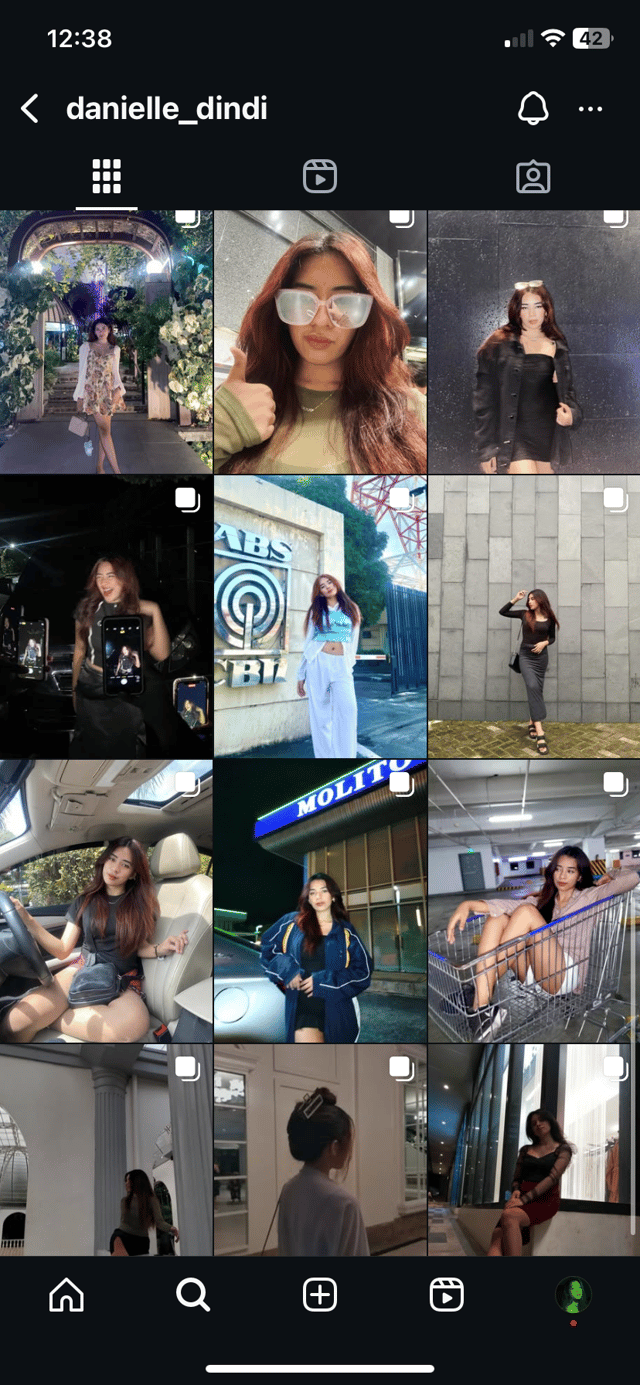This screenshot has height=1385, width=640.
Task: Open the thumbs-up selfie with glasses post
Action: tap(320, 342)
